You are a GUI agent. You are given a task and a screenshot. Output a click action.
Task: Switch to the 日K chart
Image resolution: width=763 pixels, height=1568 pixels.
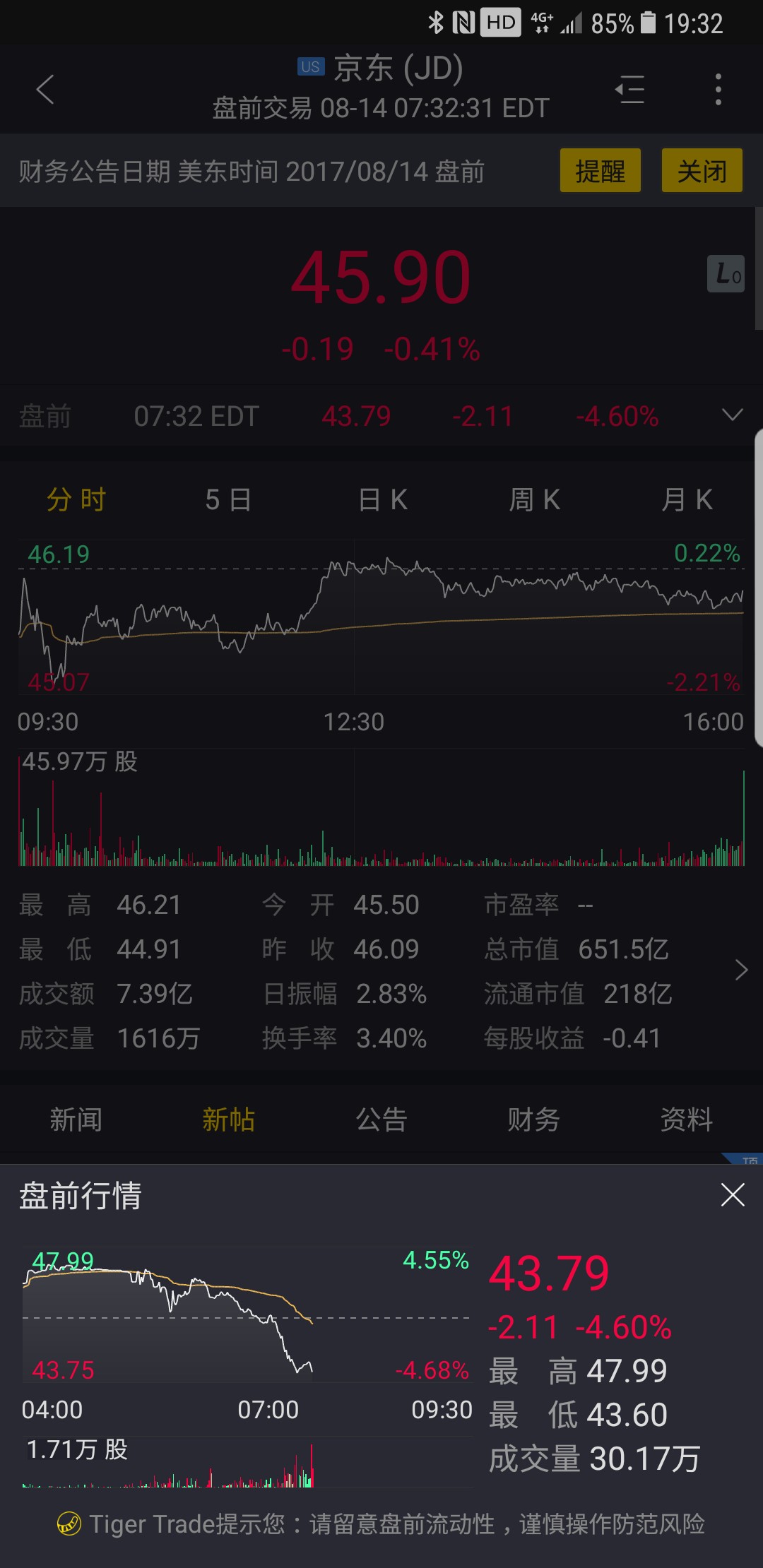tap(382, 500)
